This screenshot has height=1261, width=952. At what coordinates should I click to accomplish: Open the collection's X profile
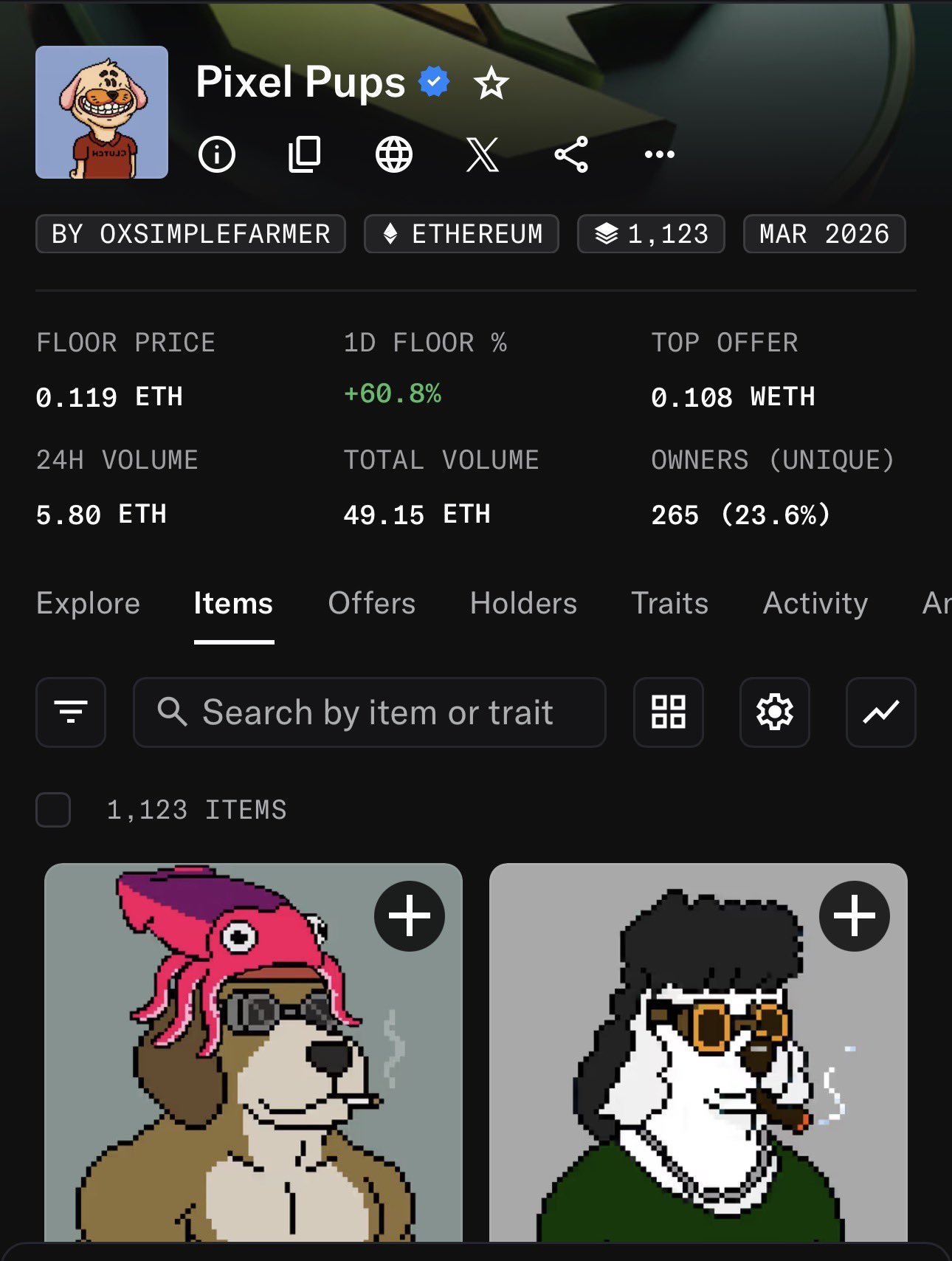click(x=483, y=154)
